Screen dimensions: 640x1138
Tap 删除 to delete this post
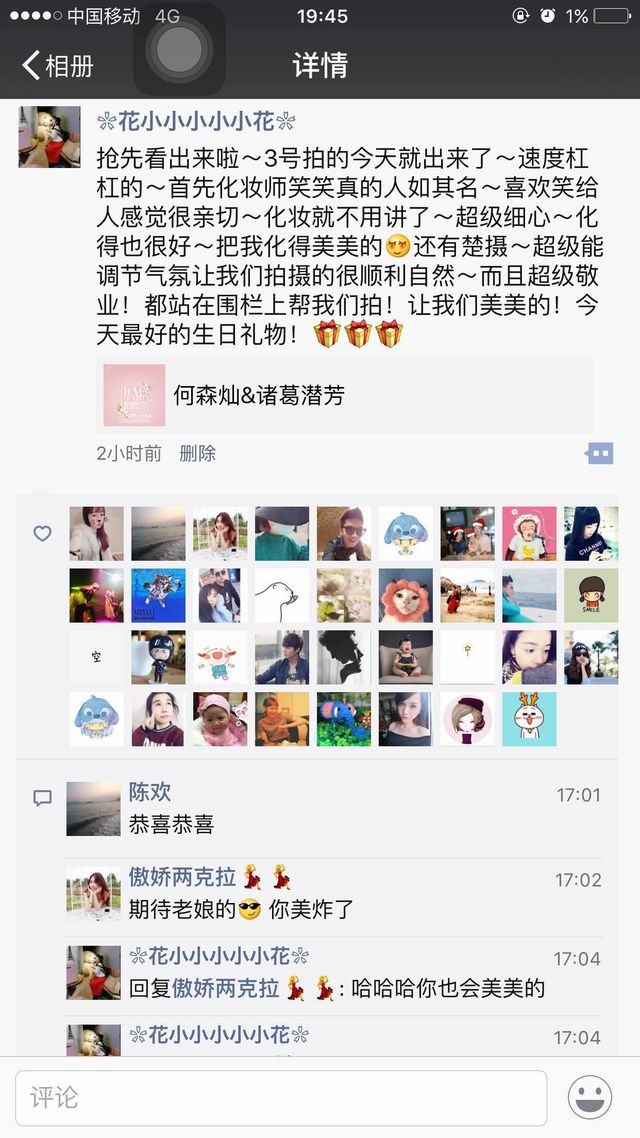[x=197, y=454]
